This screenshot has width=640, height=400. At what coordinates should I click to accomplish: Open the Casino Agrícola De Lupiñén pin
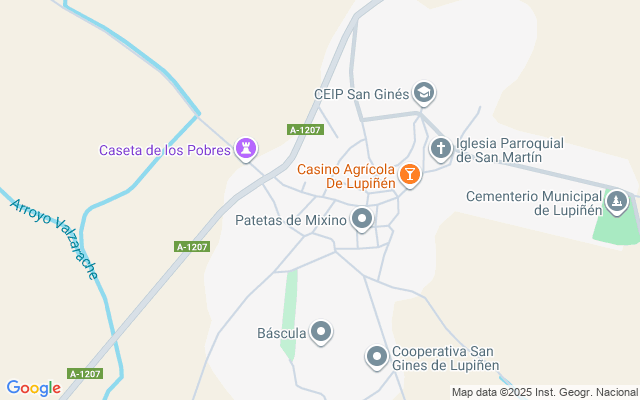(x=409, y=176)
